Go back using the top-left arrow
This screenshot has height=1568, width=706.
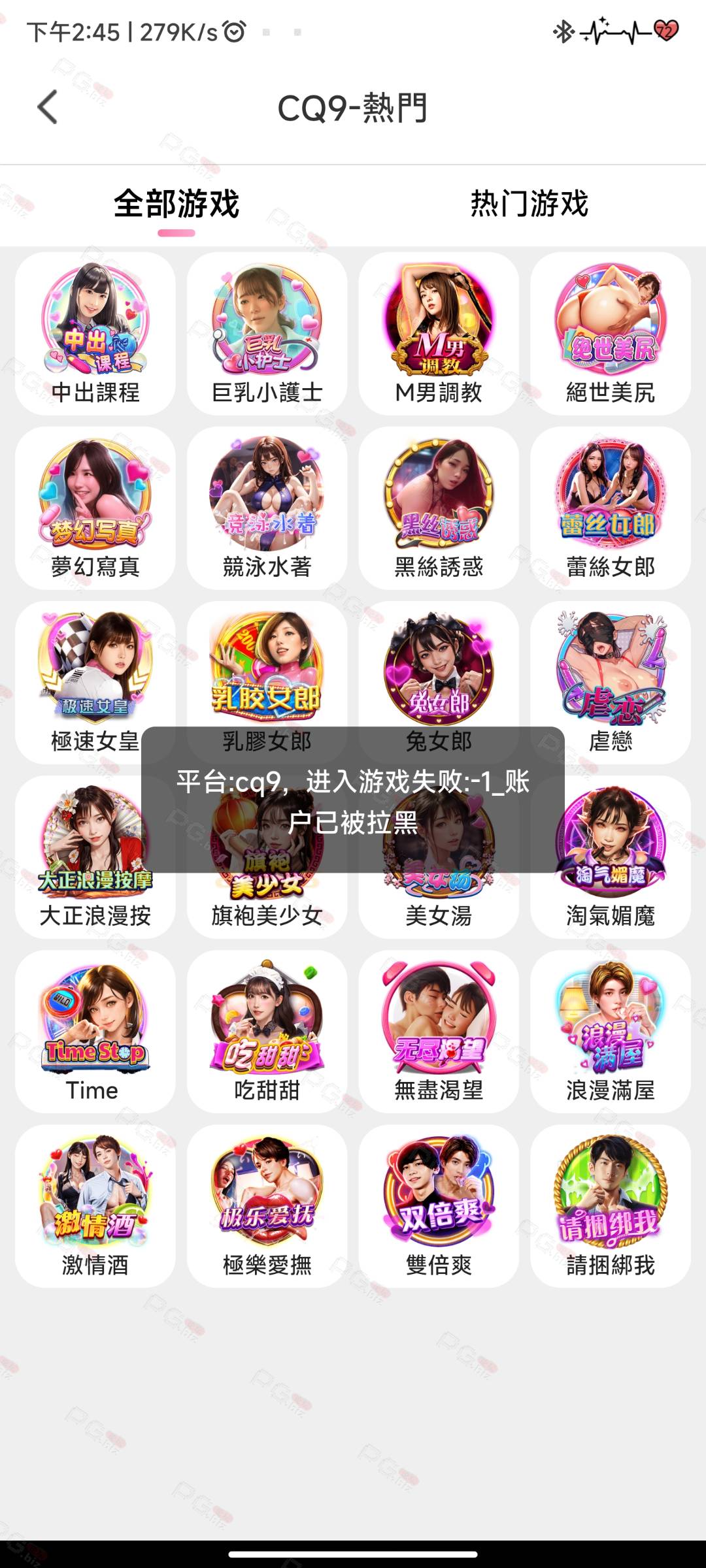tap(48, 107)
